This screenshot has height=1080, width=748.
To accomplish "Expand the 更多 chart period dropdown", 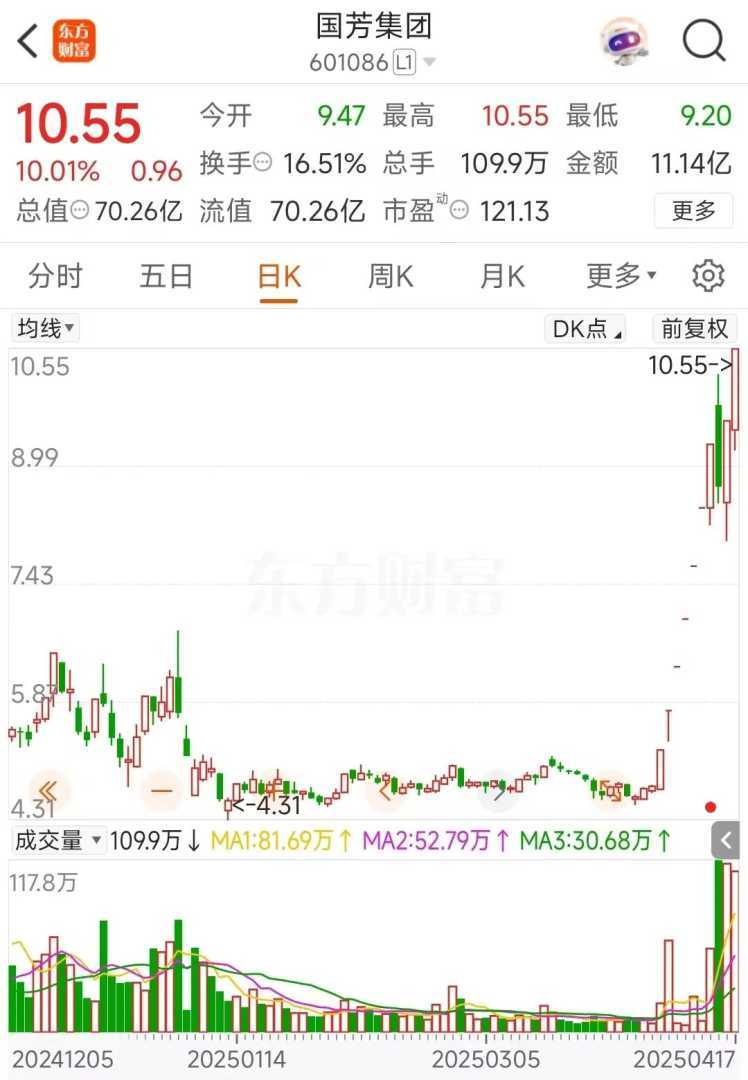I will pos(620,276).
